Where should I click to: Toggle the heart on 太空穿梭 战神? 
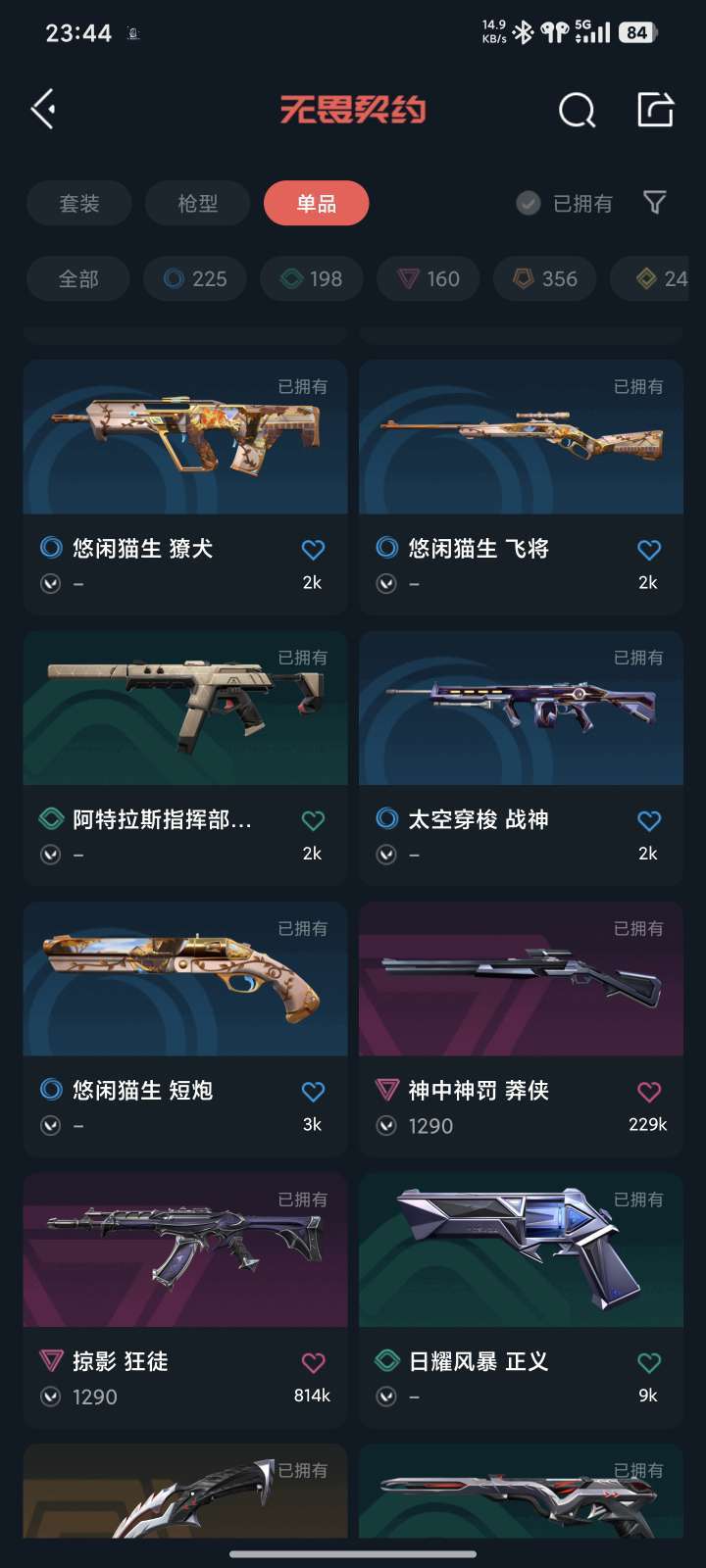tap(649, 819)
